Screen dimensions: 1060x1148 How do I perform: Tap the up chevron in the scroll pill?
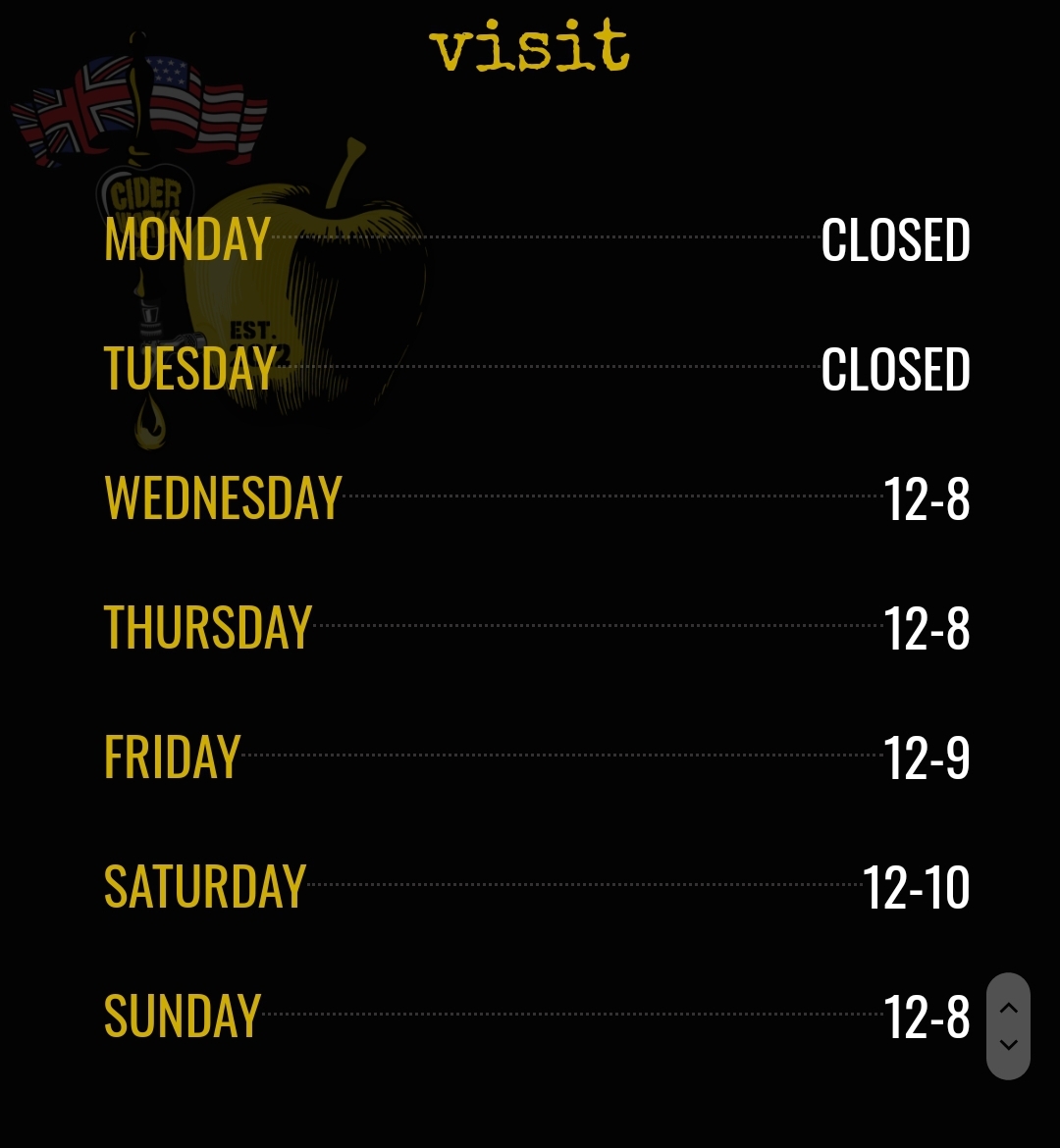point(1008,1008)
